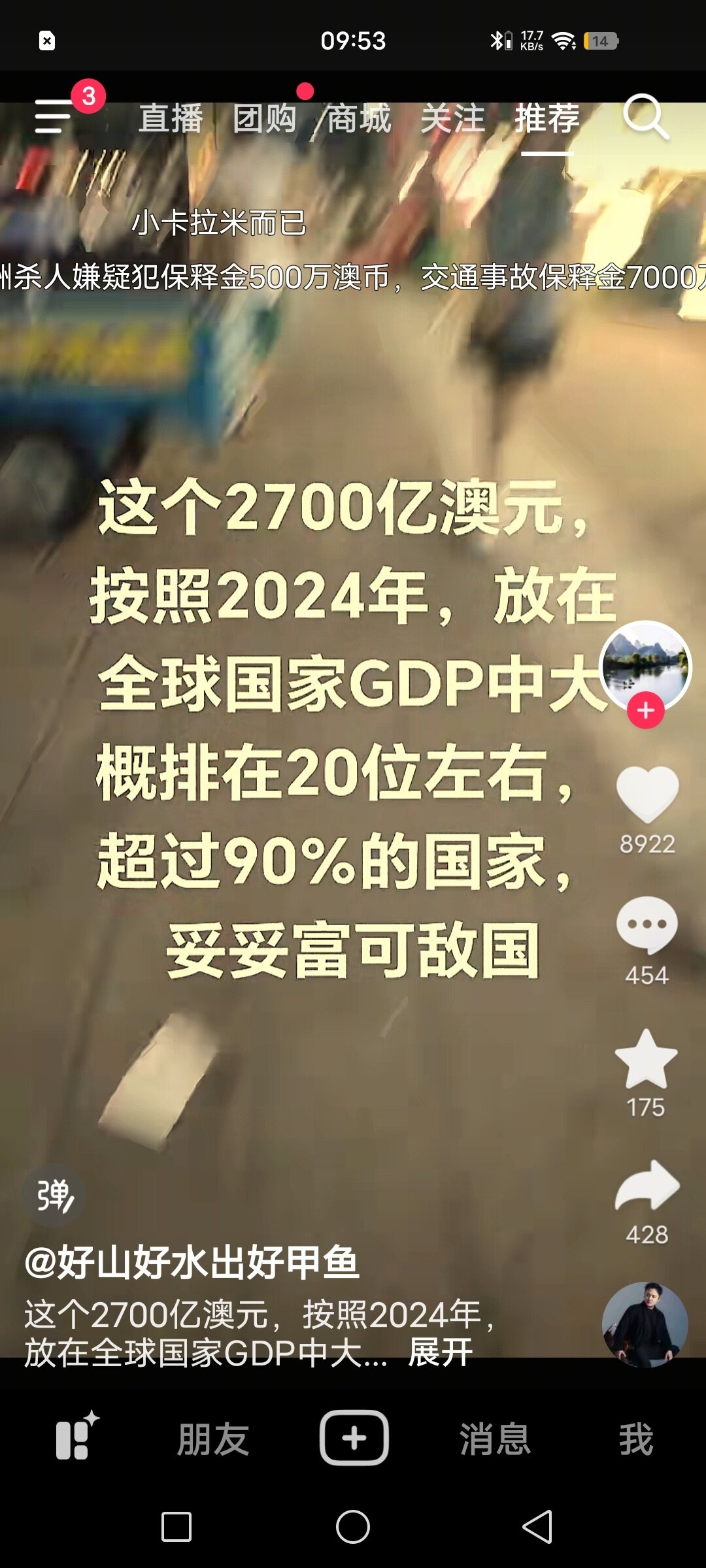The image size is (706, 1568).
Task: Open the rotating music disc
Action: 645,1324
